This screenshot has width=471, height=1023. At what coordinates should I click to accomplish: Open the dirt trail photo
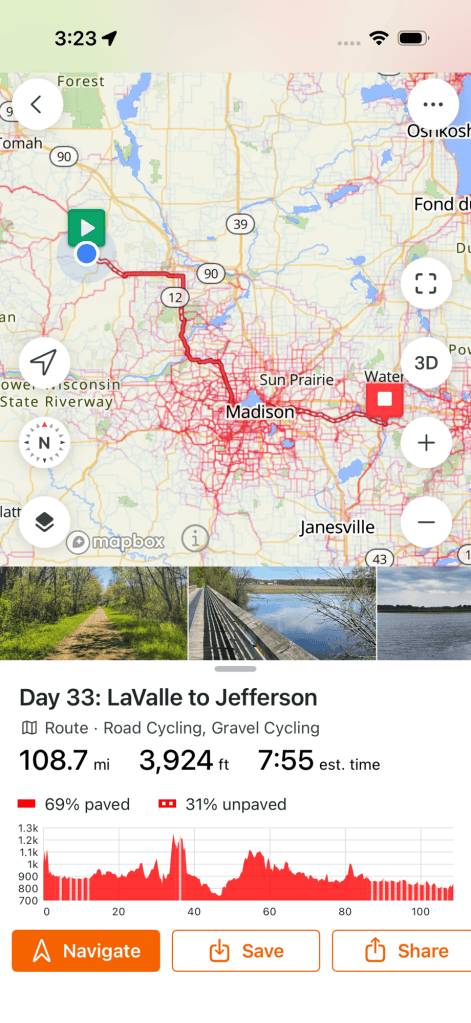[93, 613]
